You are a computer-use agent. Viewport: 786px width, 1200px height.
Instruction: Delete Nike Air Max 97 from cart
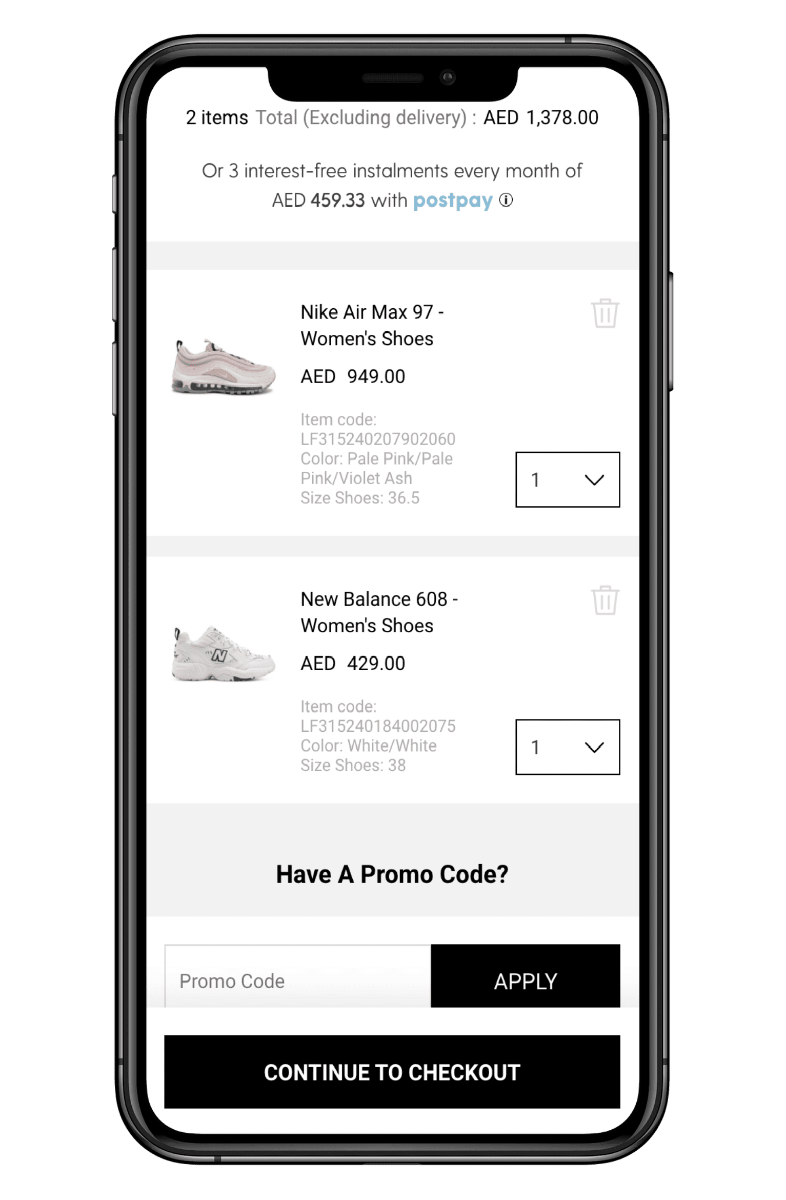point(604,313)
